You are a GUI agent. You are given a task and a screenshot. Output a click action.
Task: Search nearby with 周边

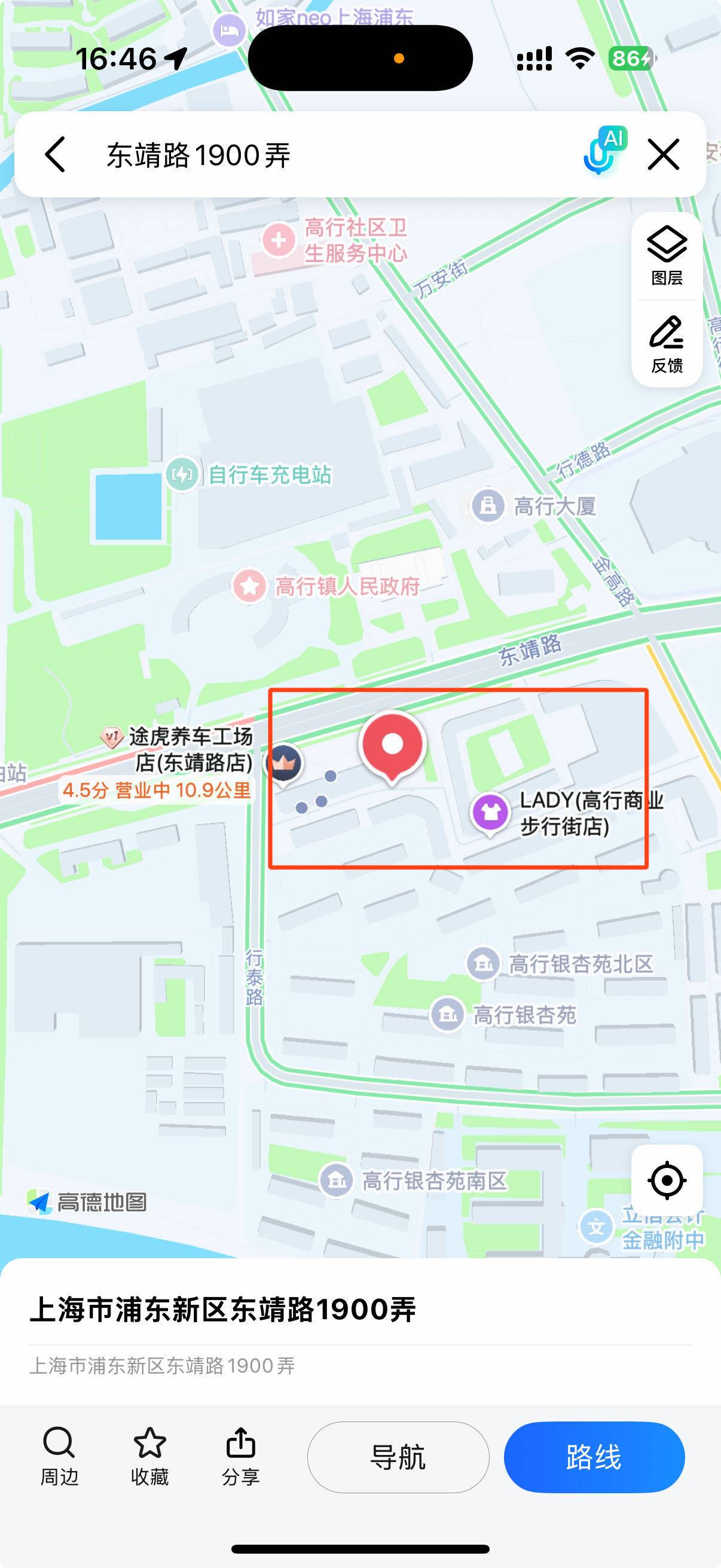point(59,1457)
